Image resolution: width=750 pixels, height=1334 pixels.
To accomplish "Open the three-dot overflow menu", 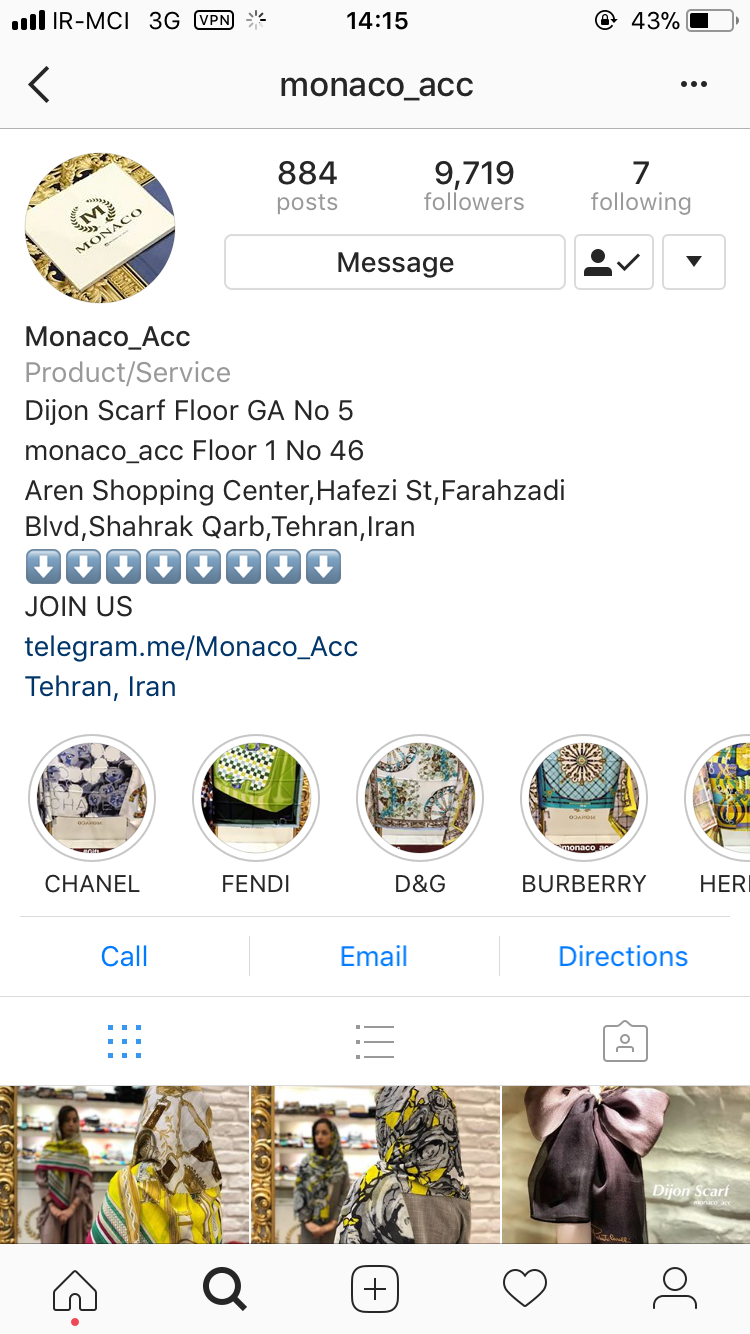I will (x=693, y=85).
